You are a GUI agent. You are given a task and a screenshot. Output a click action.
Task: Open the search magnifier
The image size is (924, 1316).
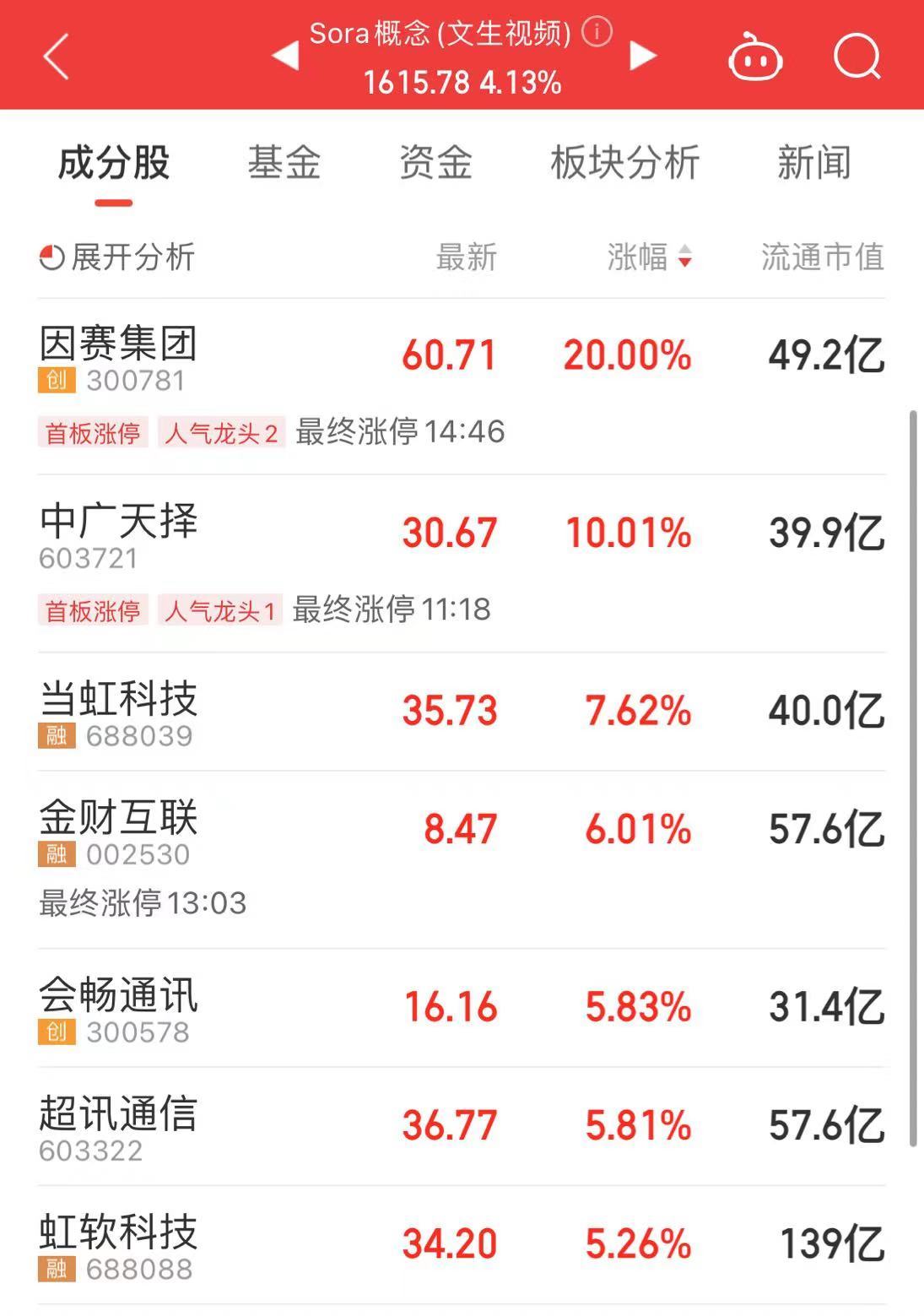[856, 57]
